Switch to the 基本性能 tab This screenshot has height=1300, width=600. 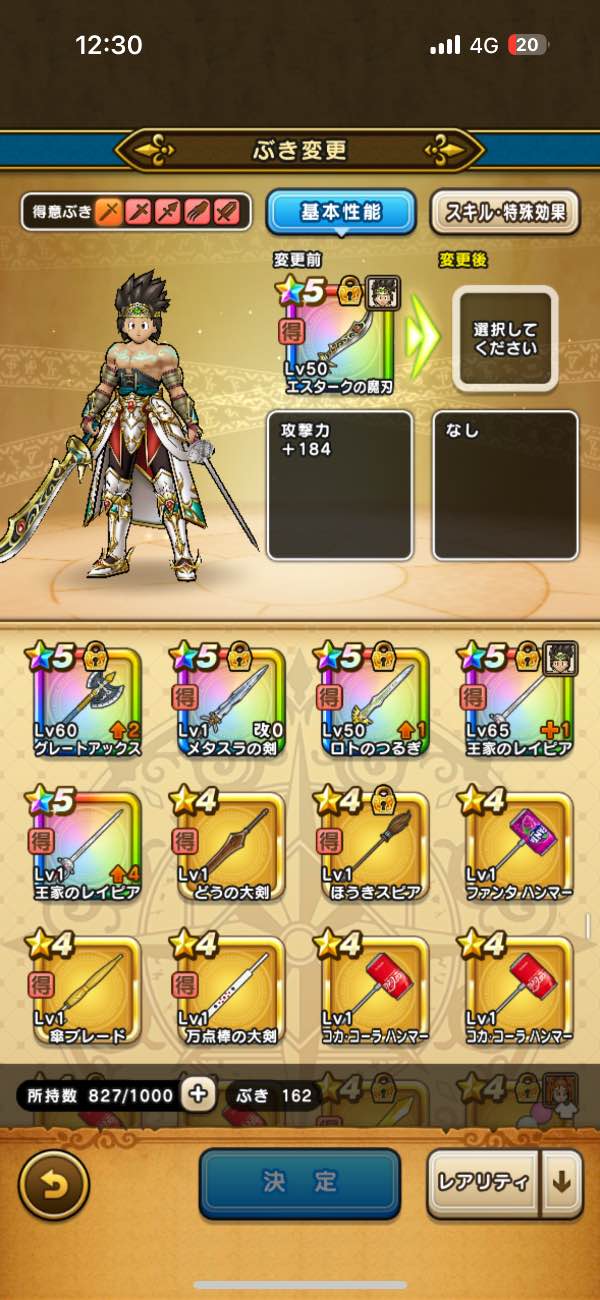coord(341,212)
